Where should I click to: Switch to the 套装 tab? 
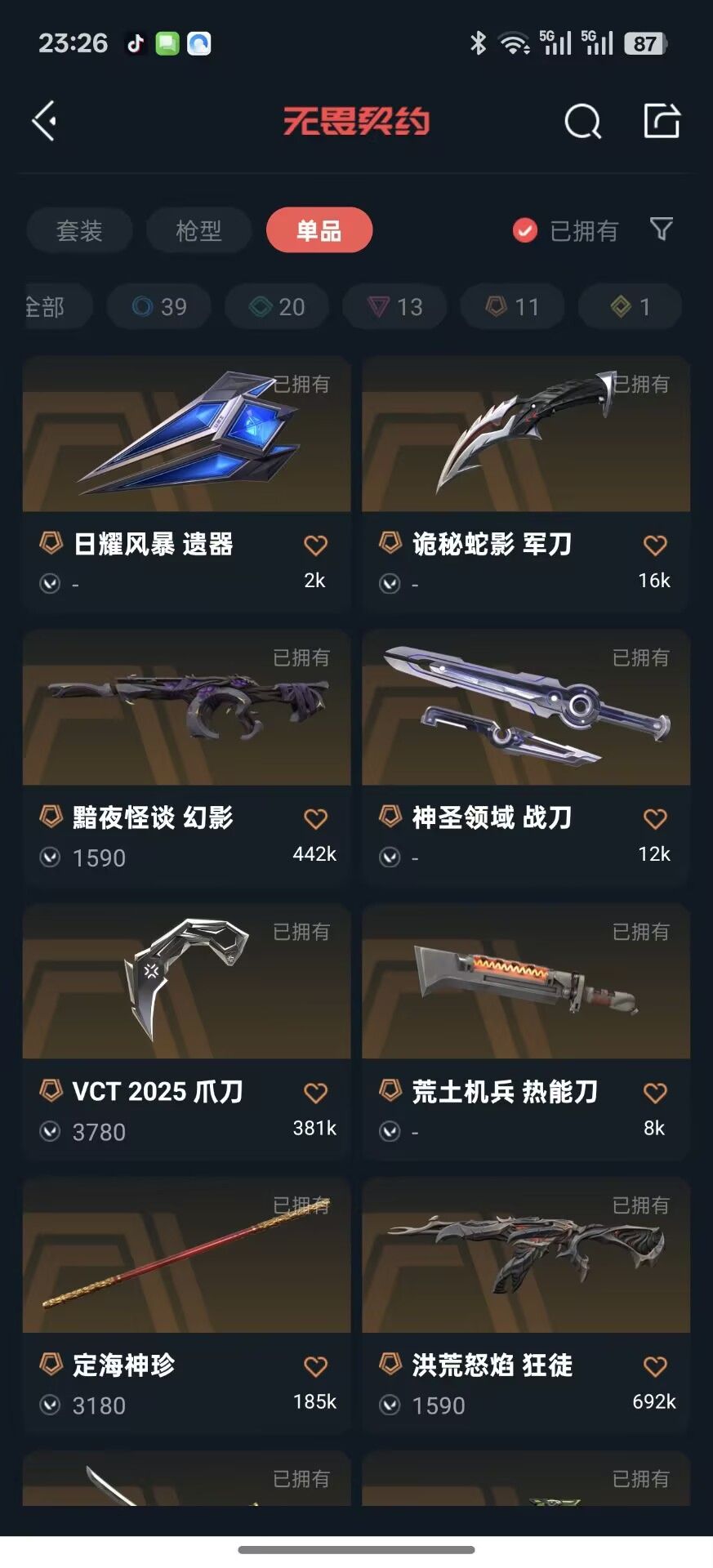coord(79,230)
